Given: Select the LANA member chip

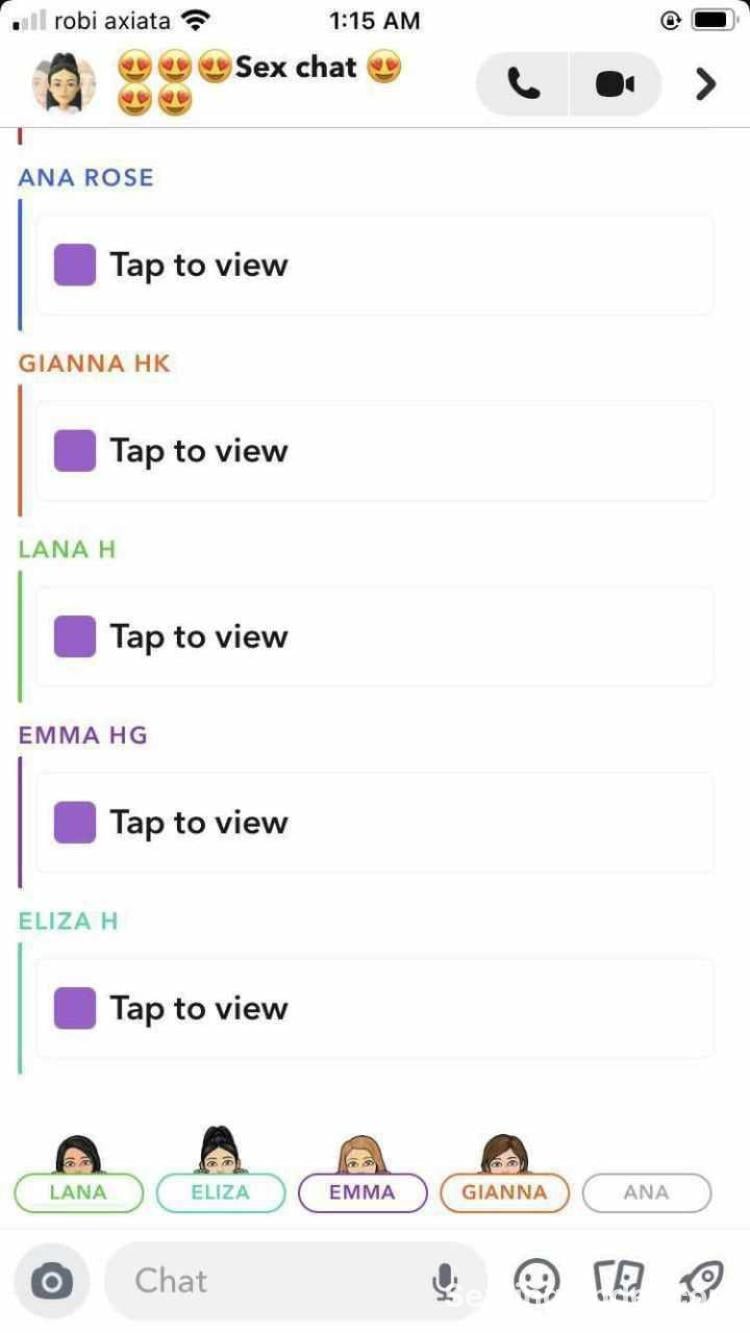Looking at the screenshot, I should [78, 1192].
